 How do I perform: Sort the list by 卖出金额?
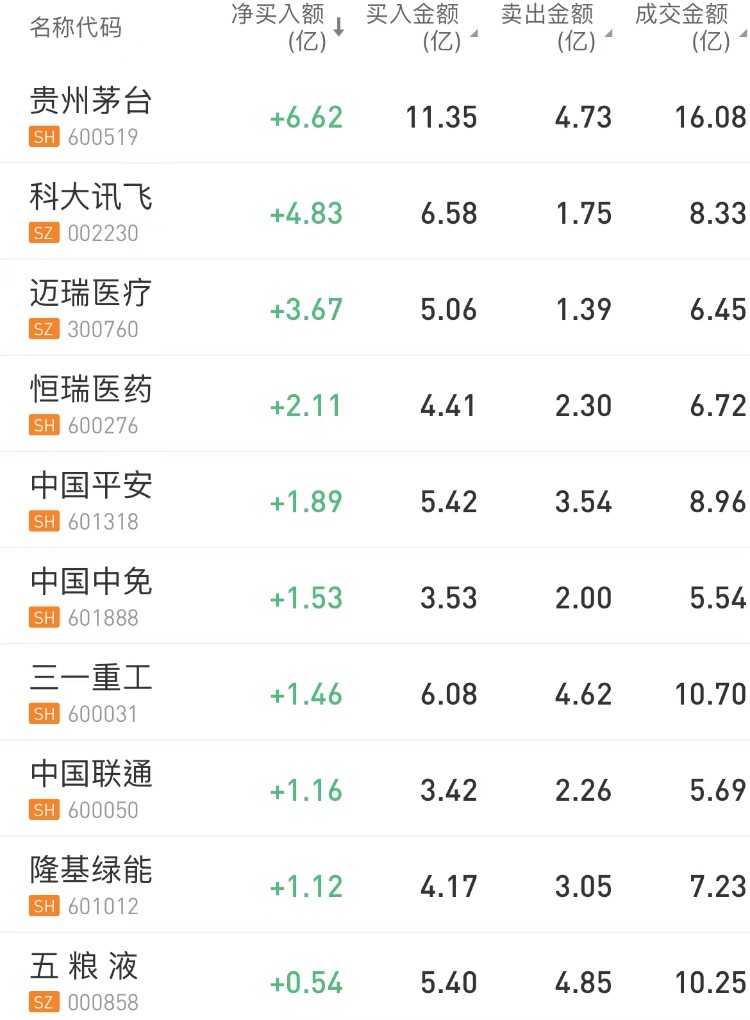coord(555,27)
